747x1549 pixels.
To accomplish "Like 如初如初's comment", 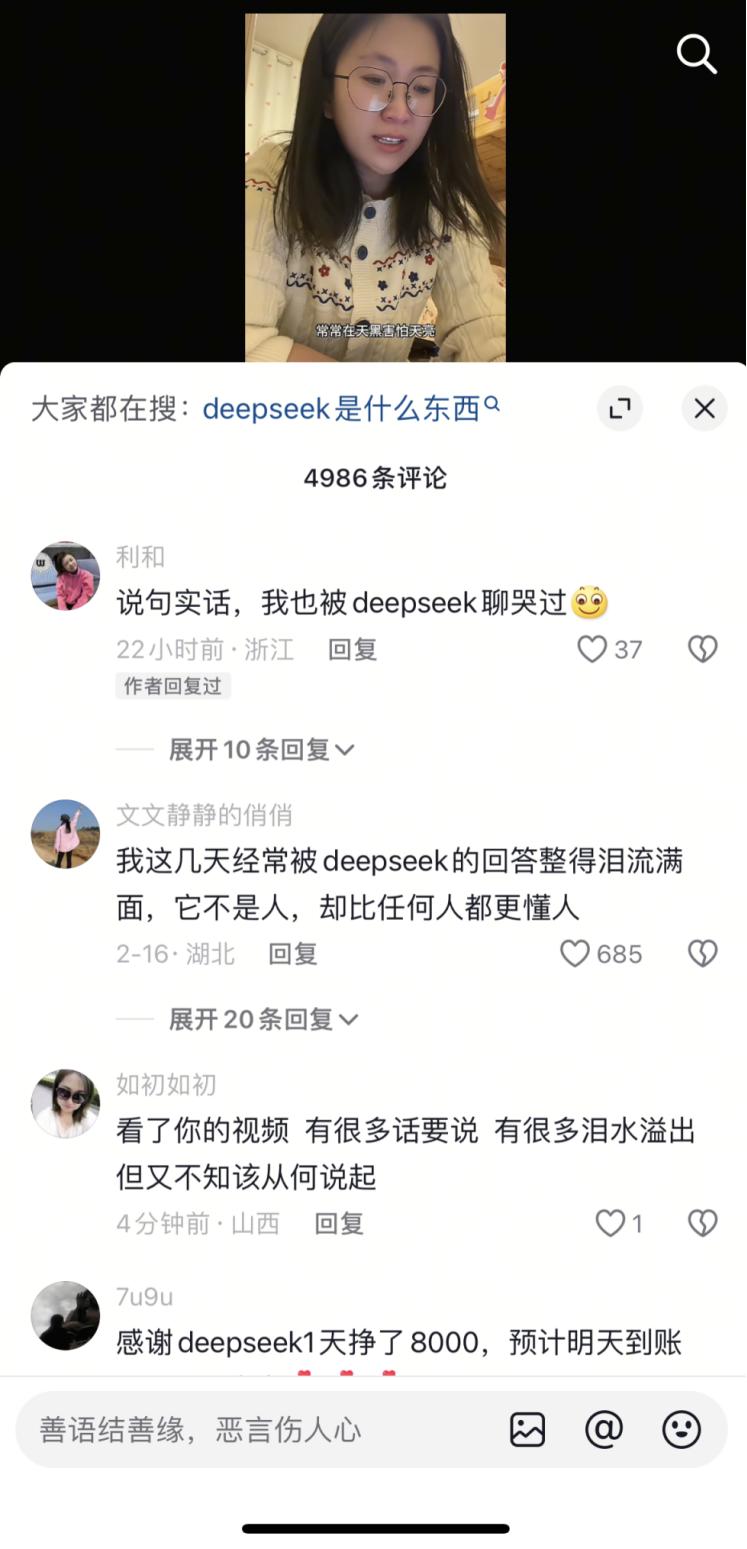I will tap(610, 1222).
